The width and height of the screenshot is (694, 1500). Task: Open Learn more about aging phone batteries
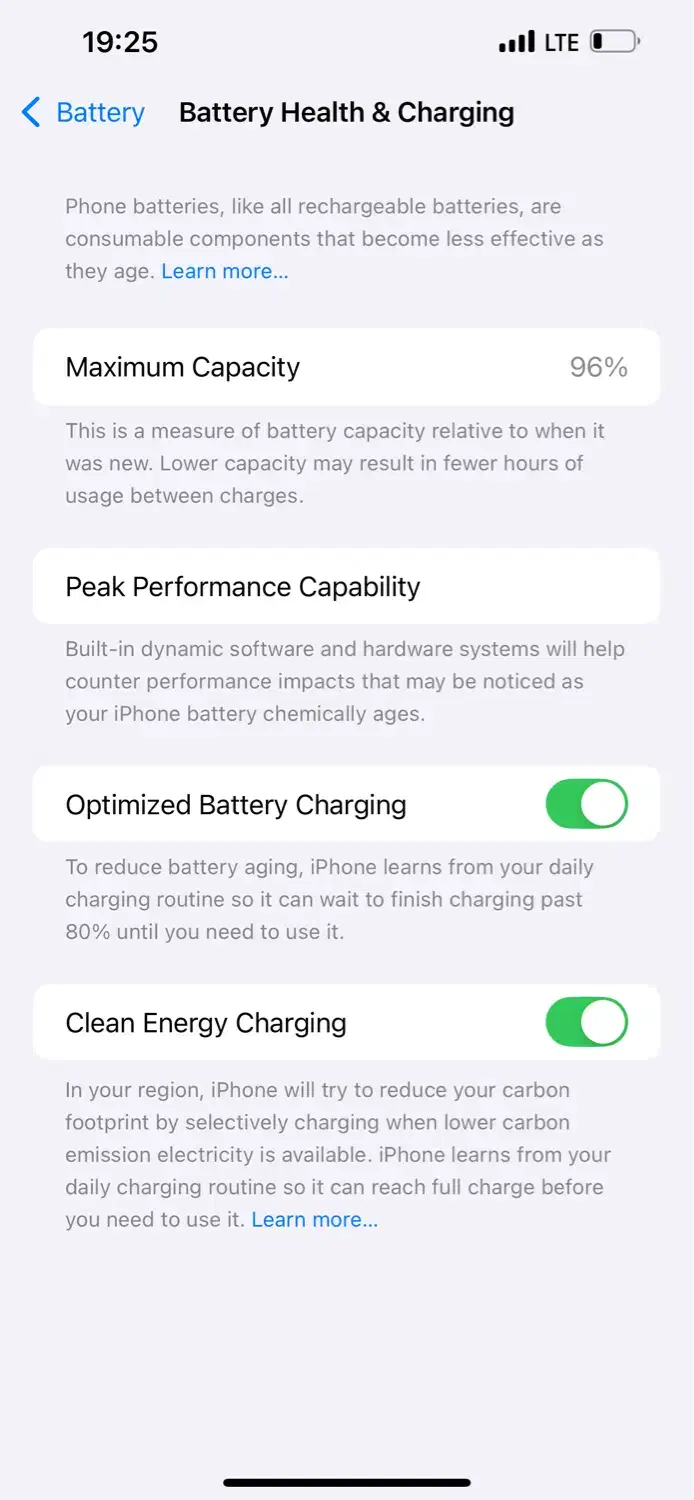(x=225, y=271)
